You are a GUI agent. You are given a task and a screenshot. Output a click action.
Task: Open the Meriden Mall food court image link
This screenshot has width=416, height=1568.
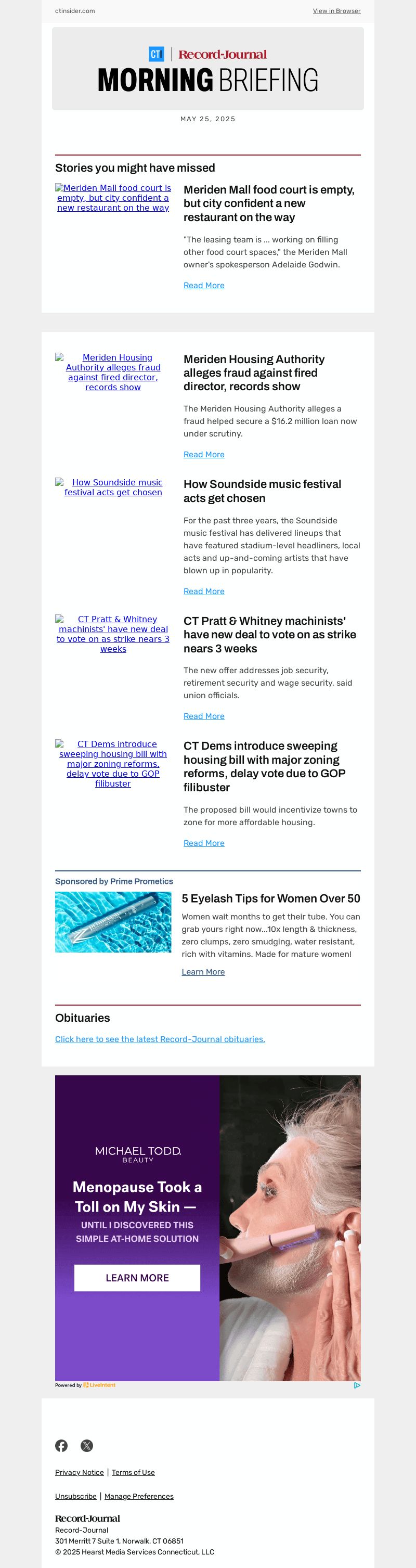point(113,198)
